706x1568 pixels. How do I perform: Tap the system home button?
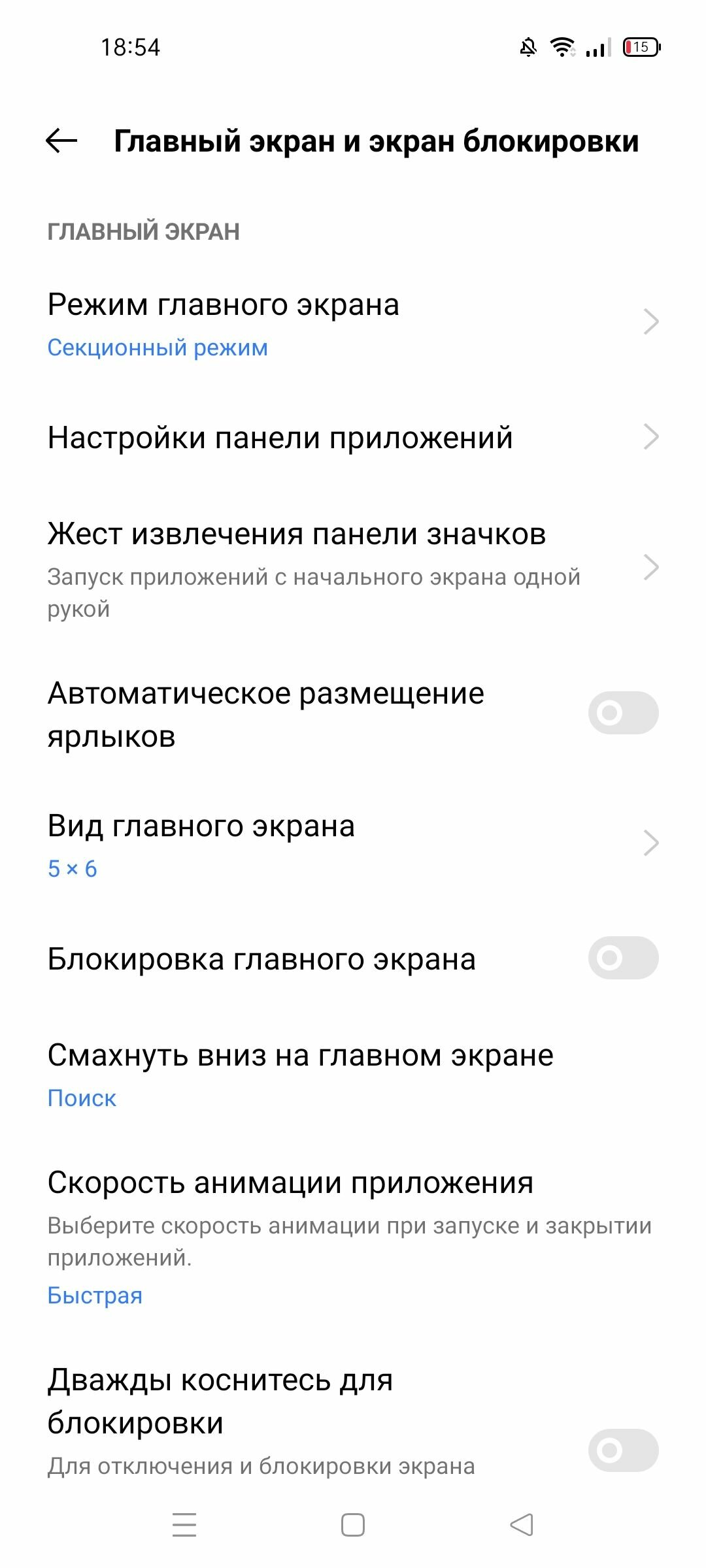pyautogui.click(x=353, y=1525)
